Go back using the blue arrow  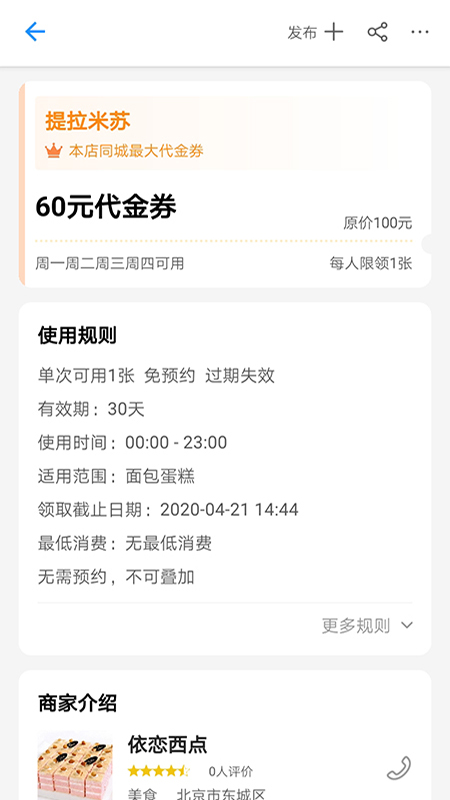point(35,32)
